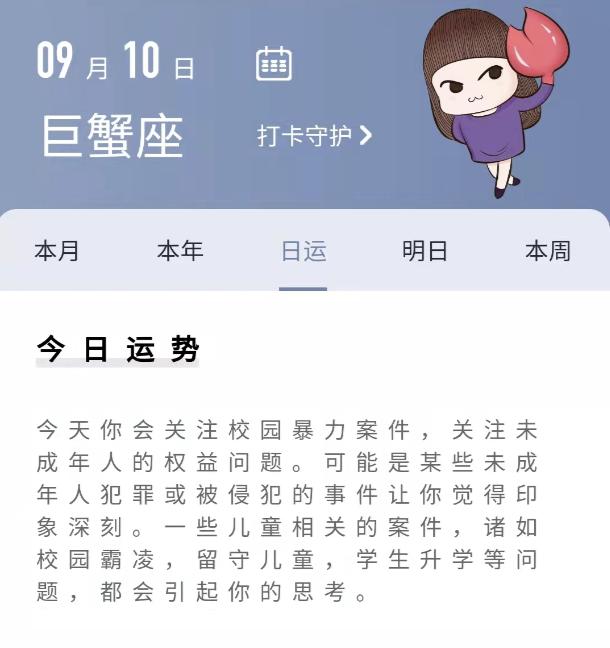610x648 pixels.
Task: Switch to the 本周 tab
Action: [548, 251]
